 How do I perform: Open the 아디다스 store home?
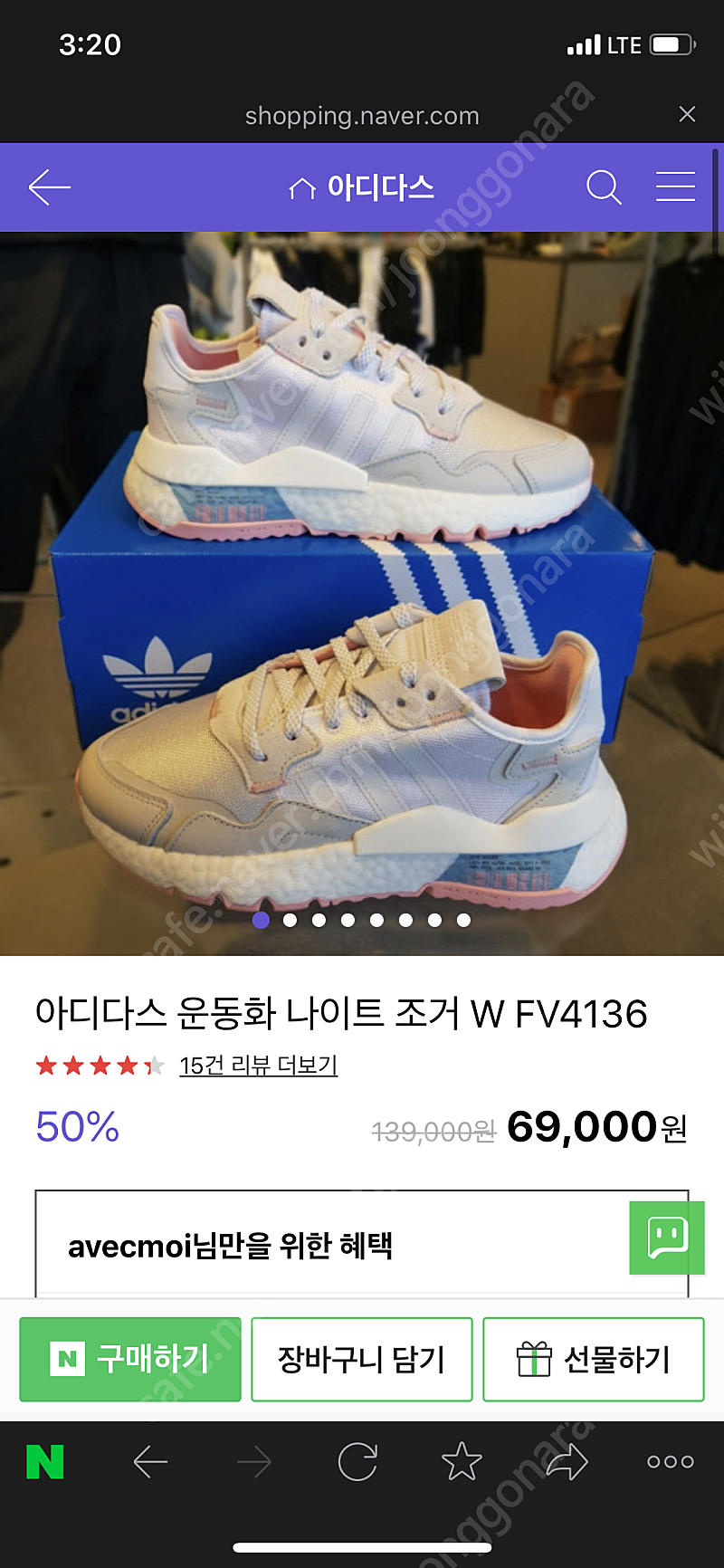coord(362,187)
